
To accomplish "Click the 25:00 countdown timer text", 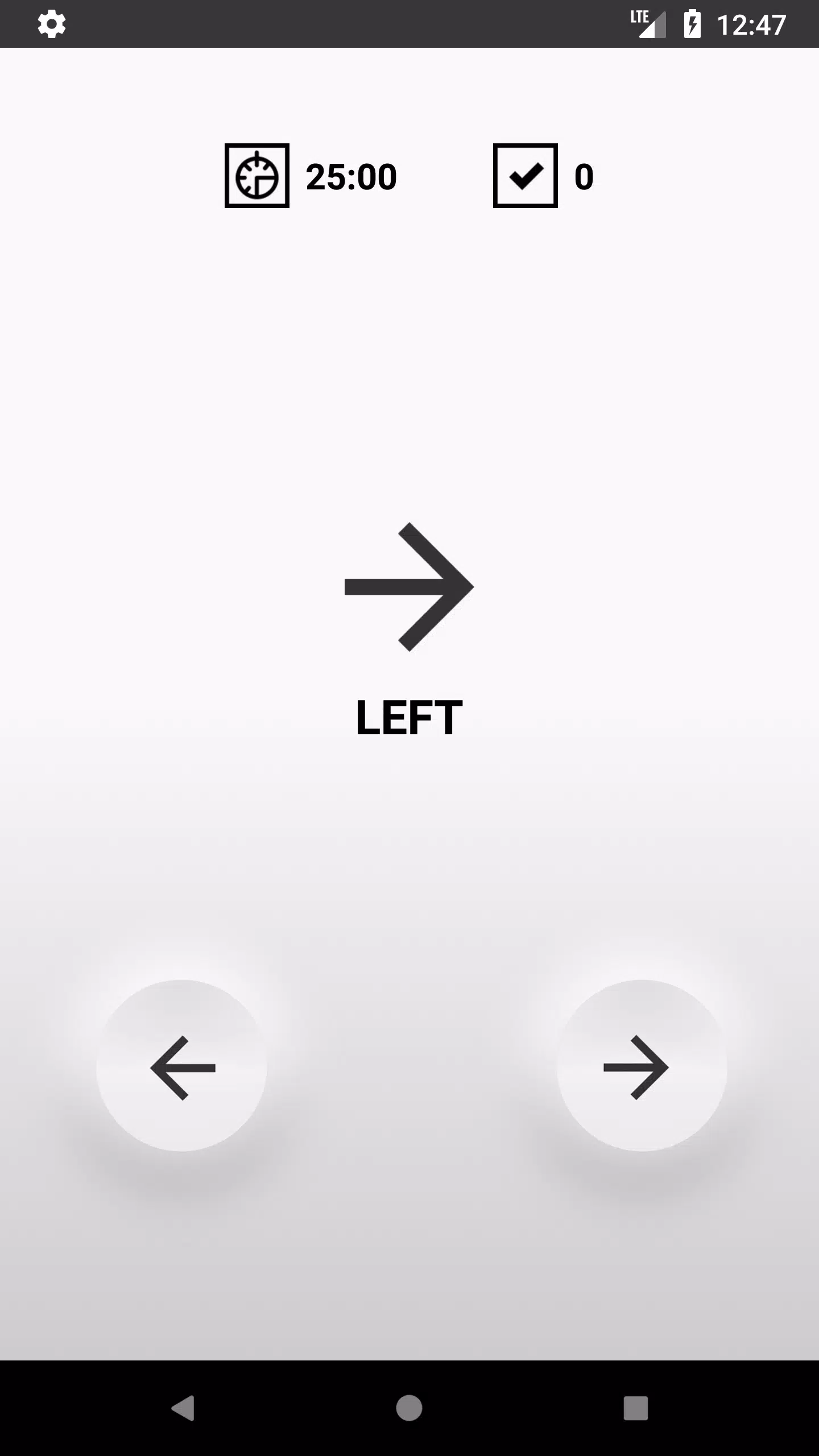I will tap(350, 176).
